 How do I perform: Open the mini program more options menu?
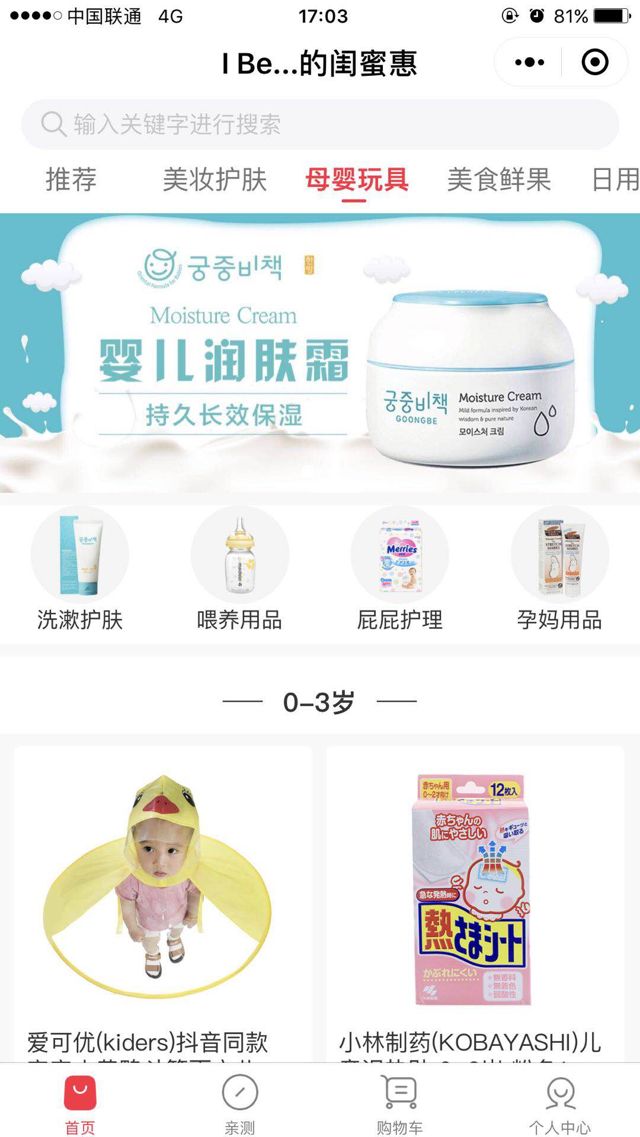tap(530, 63)
